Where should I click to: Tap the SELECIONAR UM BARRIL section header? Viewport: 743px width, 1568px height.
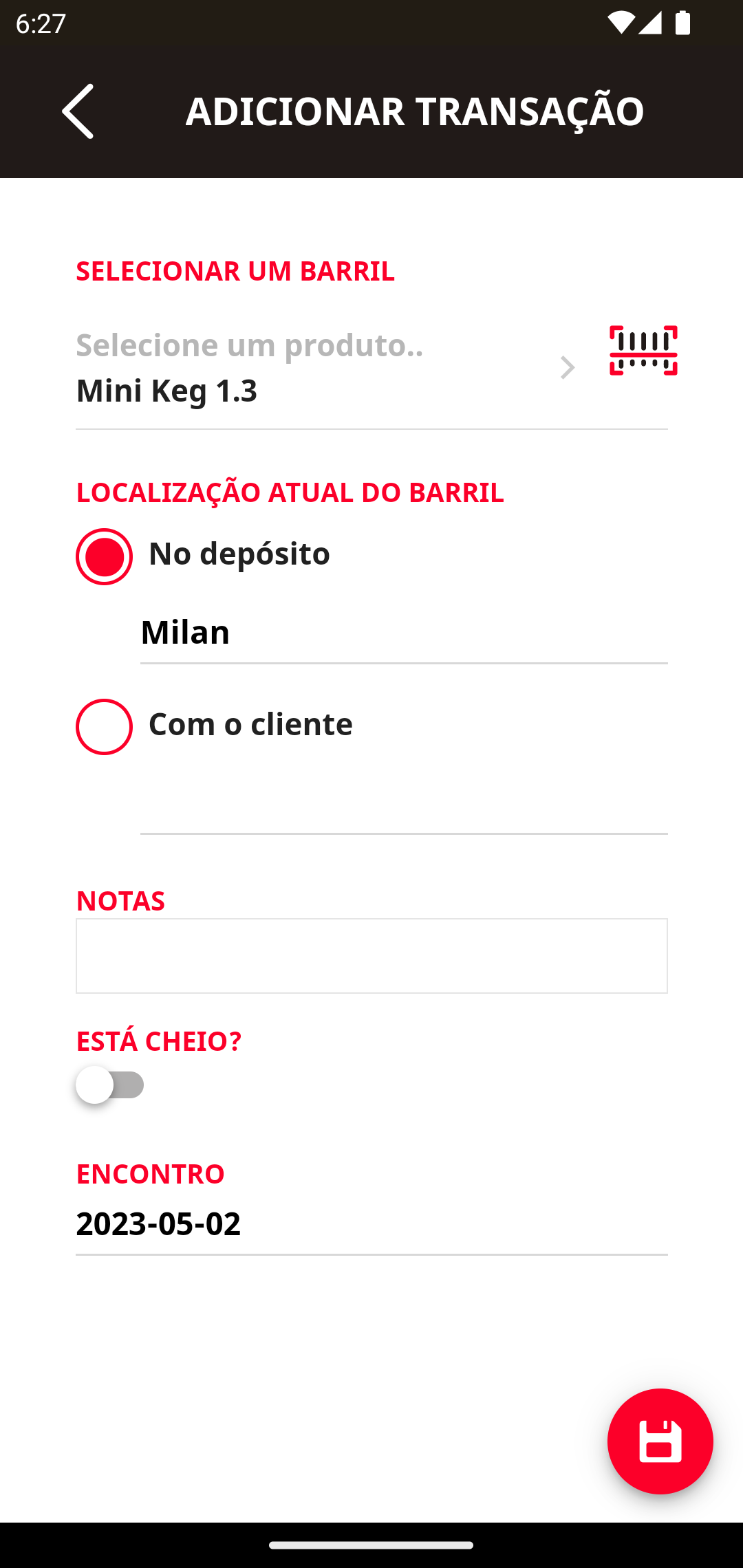[x=236, y=272]
